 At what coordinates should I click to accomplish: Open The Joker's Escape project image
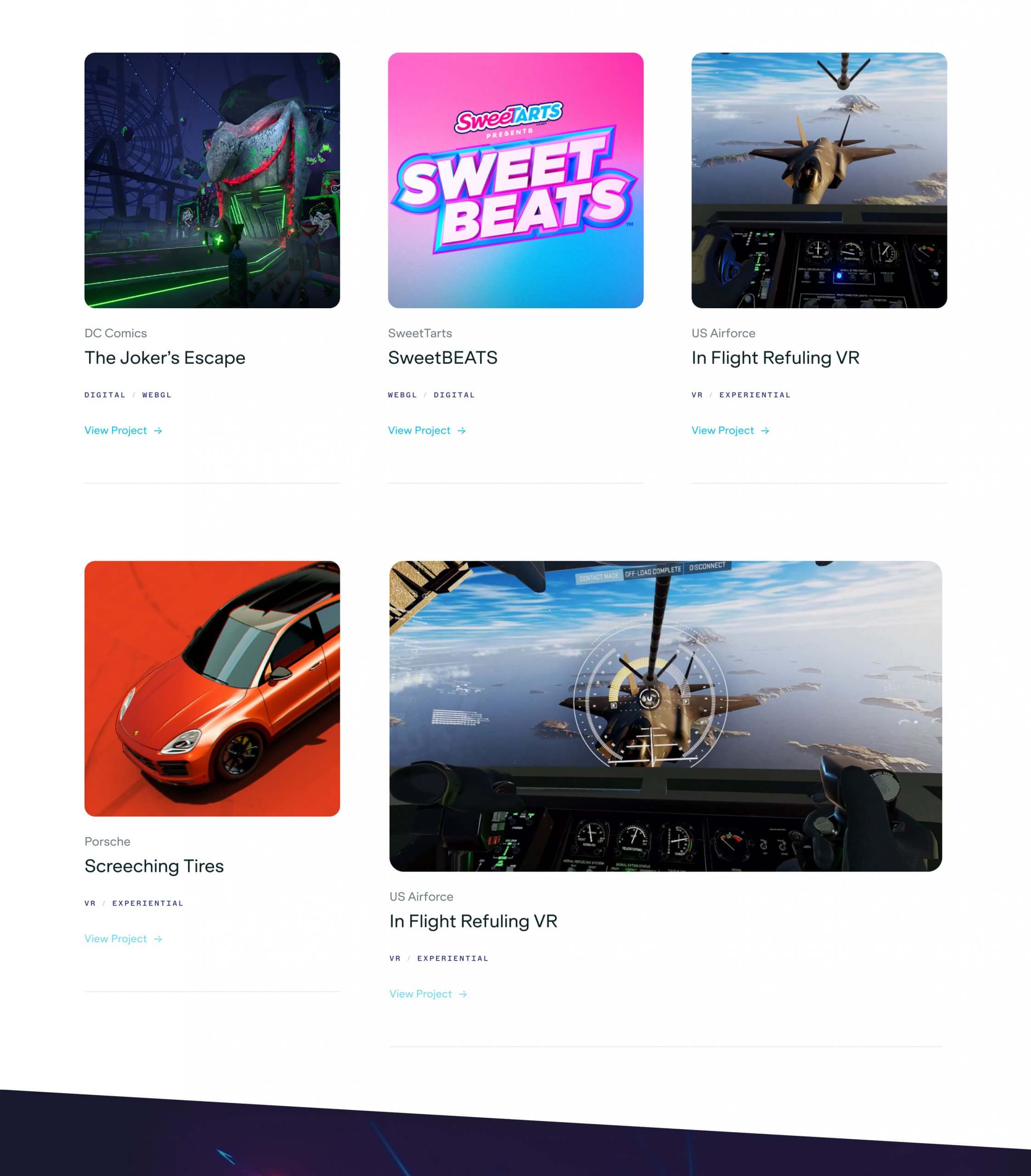point(212,180)
